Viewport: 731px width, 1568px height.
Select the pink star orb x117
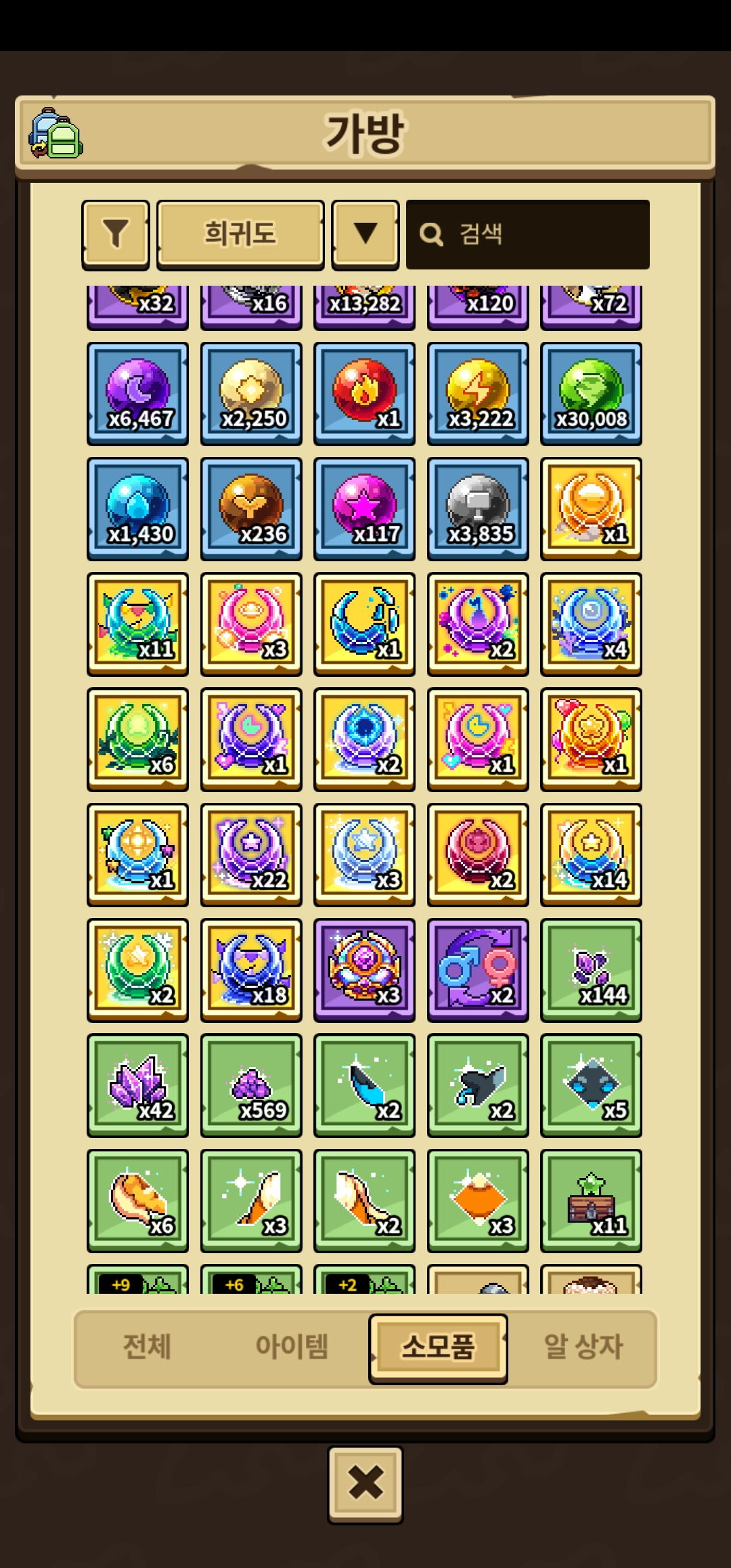[364, 509]
